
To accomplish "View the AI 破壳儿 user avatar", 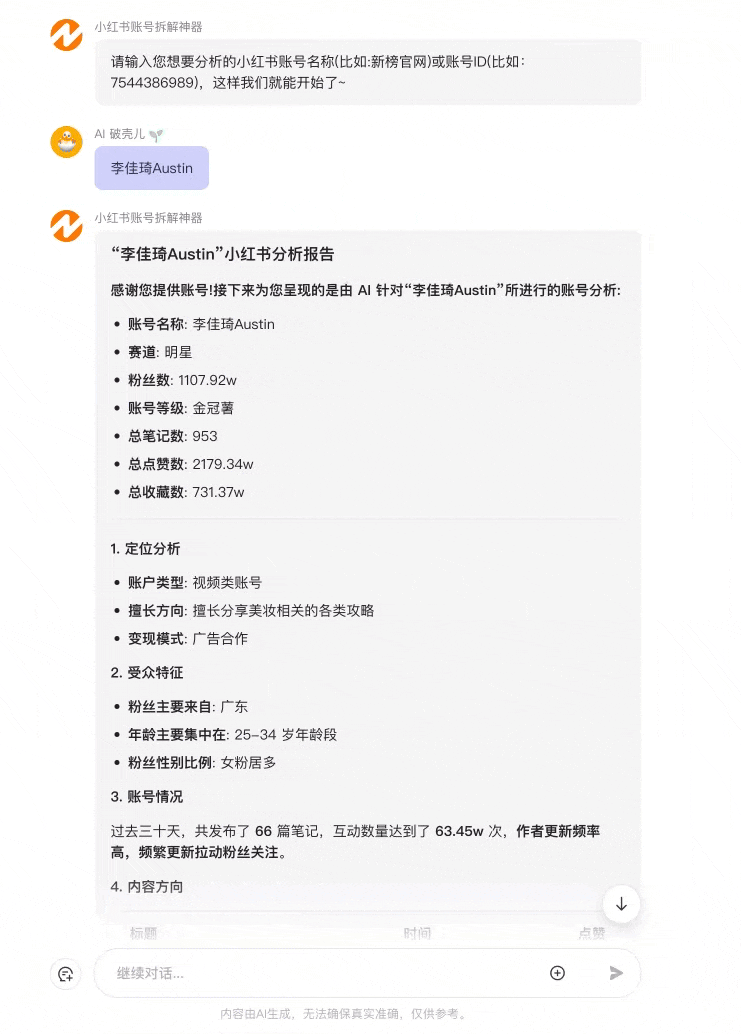I will [67, 142].
